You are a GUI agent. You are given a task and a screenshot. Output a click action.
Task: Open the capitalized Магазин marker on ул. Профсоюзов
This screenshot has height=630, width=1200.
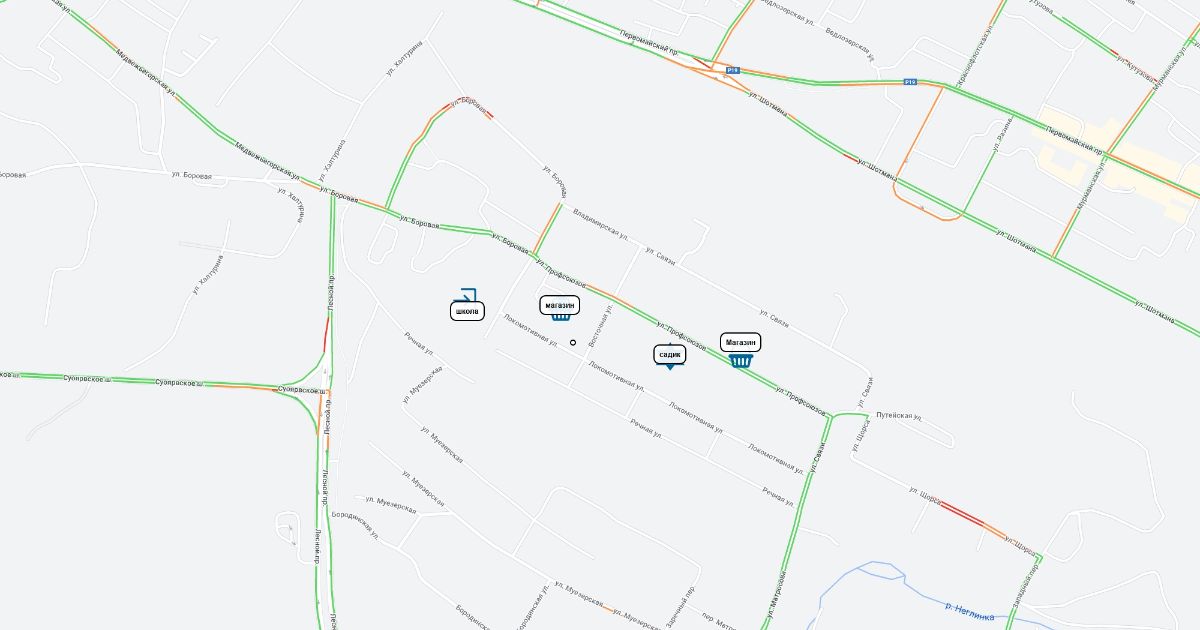(741, 344)
